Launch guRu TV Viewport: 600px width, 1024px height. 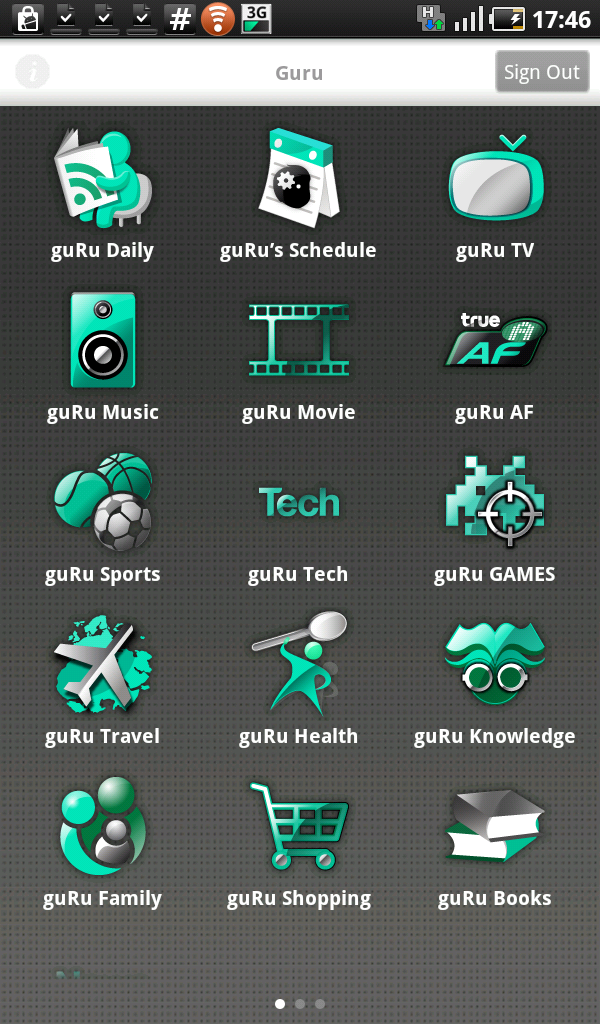coord(495,195)
